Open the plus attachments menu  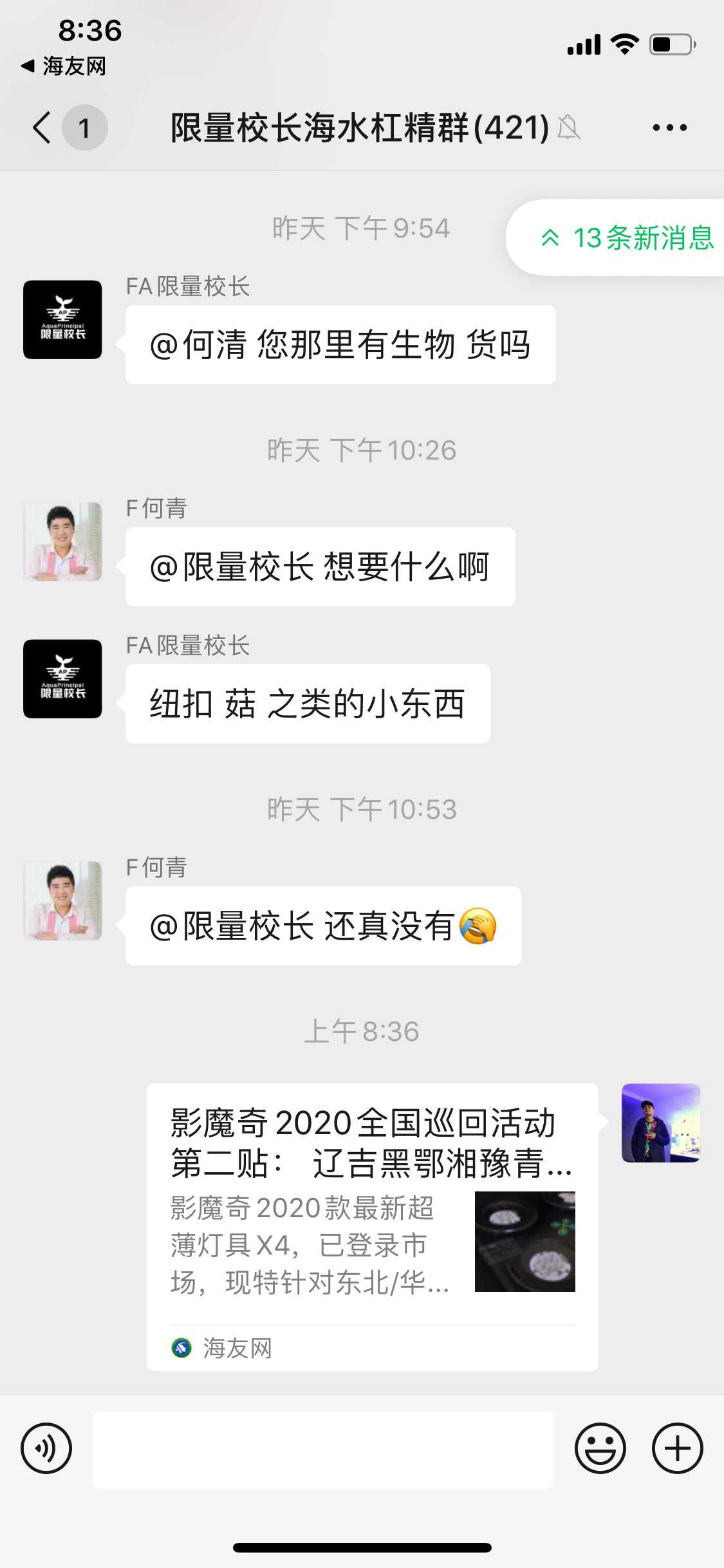[677, 1448]
